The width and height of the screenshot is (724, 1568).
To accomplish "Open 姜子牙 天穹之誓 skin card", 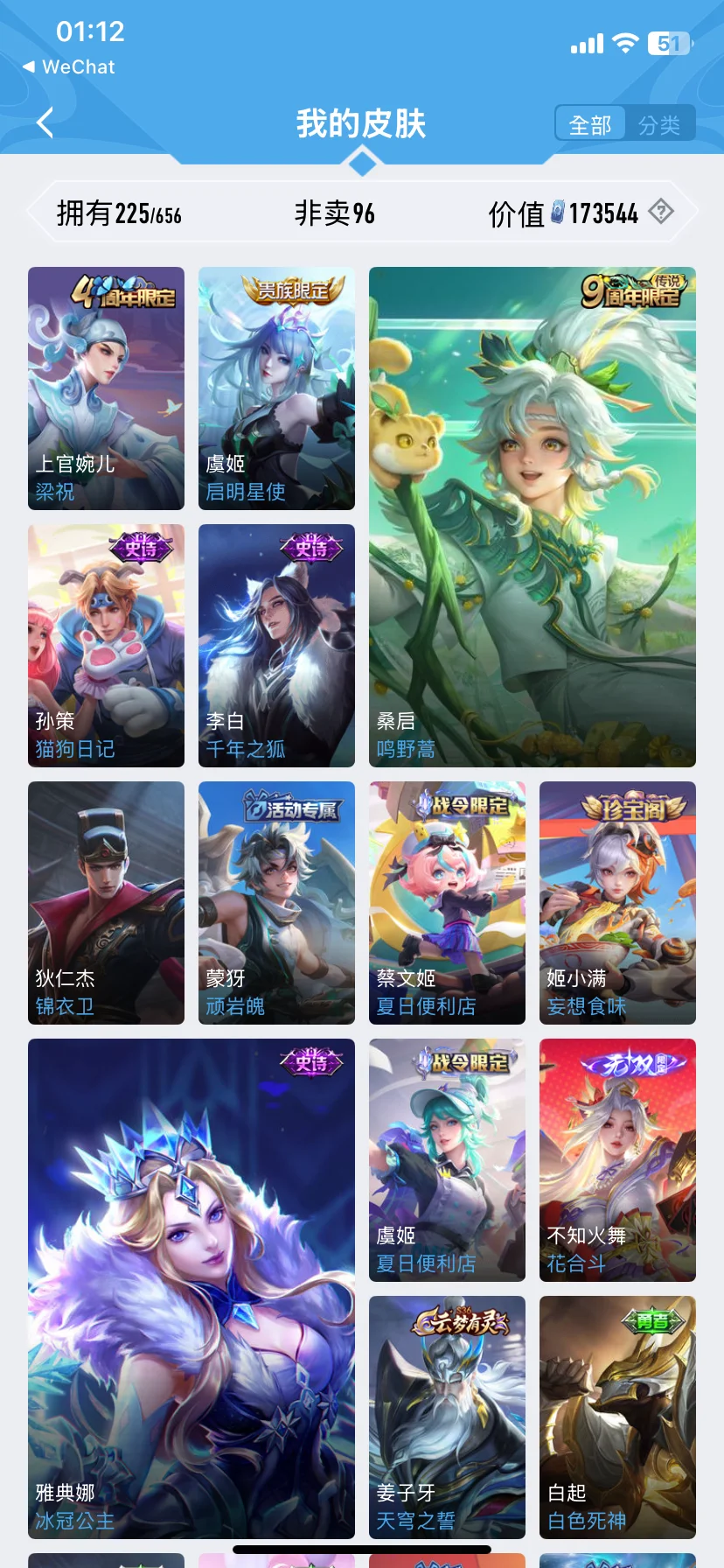I will 447,1417.
